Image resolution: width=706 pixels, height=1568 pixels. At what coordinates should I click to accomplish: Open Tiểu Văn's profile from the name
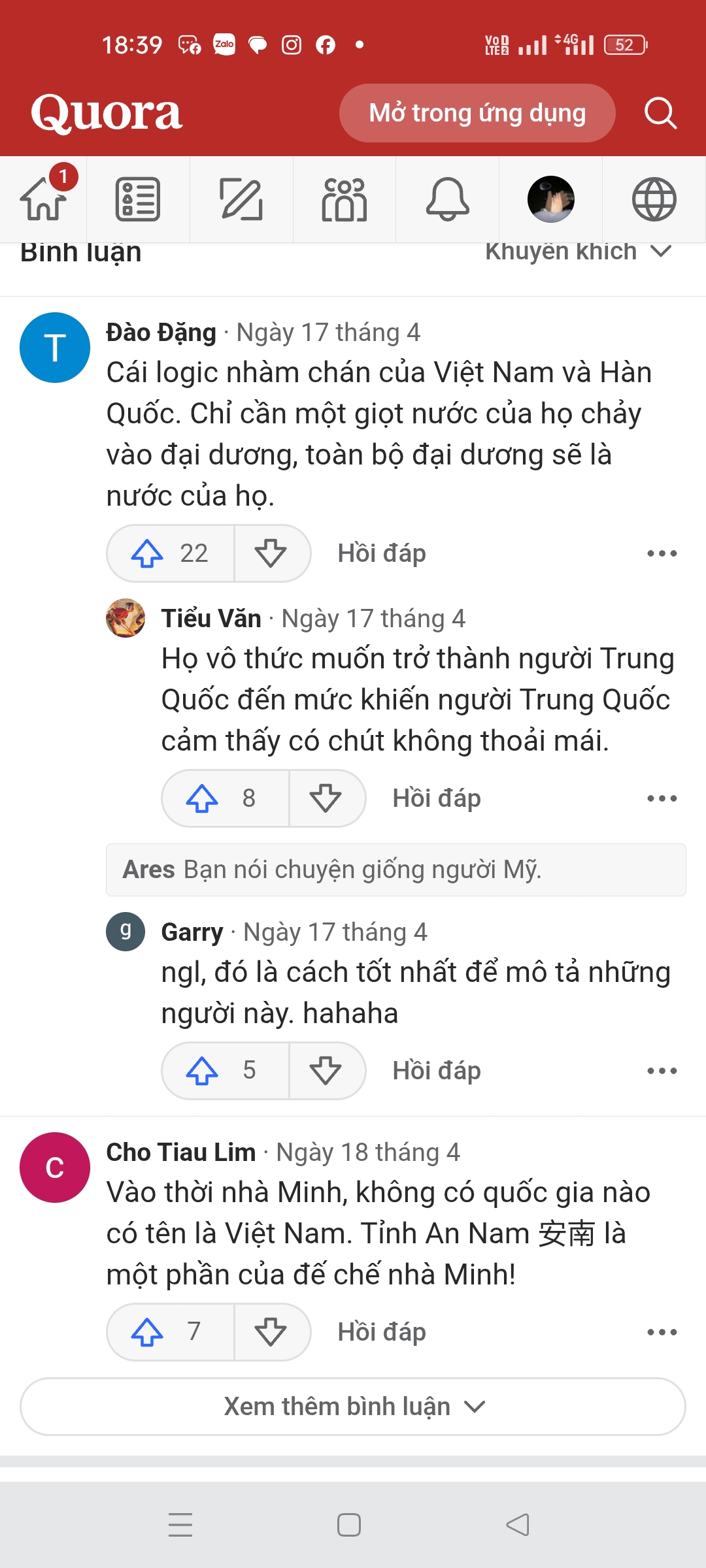pyautogui.click(x=211, y=618)
